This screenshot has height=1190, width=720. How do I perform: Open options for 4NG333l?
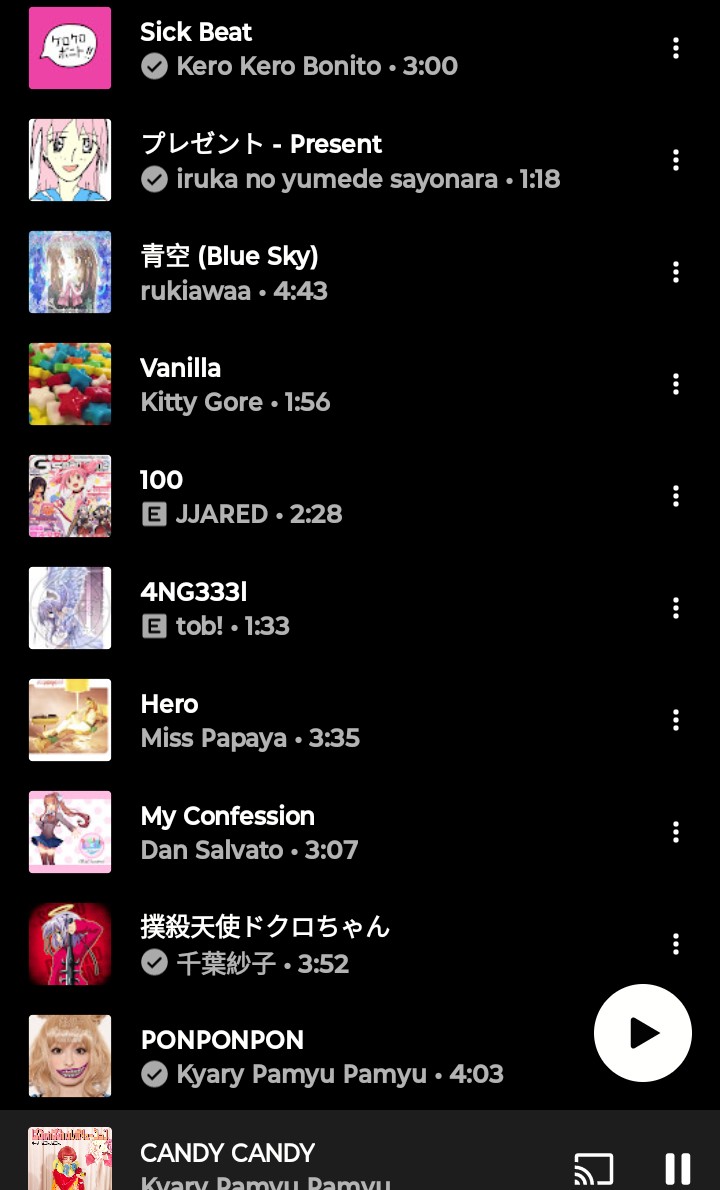pos(676,608)
